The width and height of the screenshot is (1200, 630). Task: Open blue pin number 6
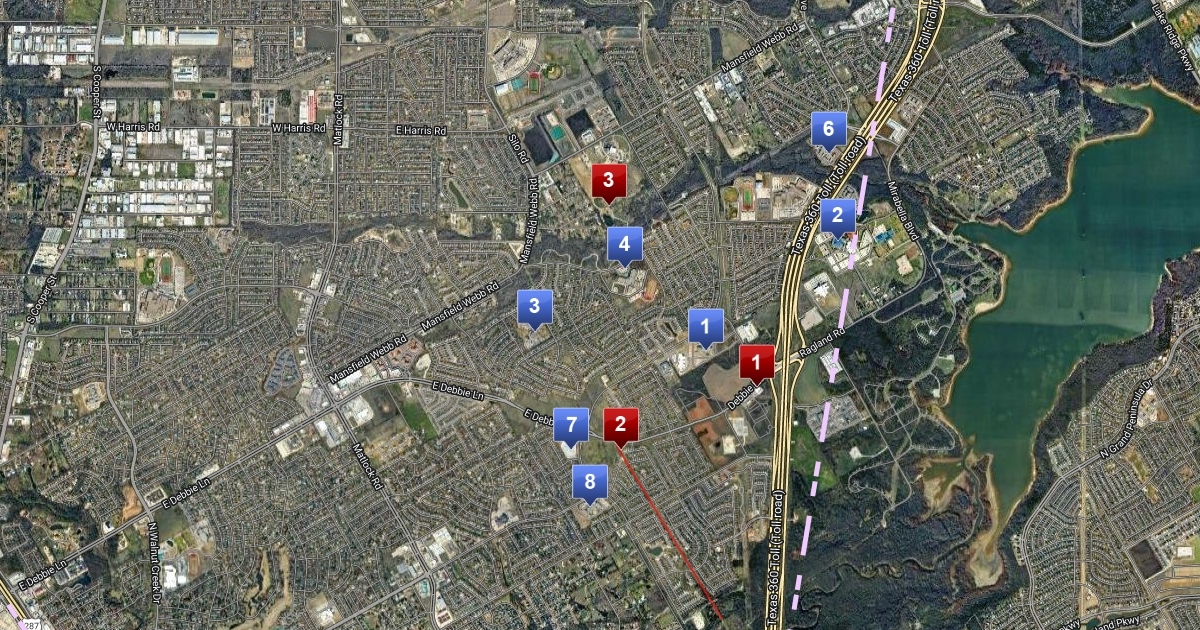point(828,129)
